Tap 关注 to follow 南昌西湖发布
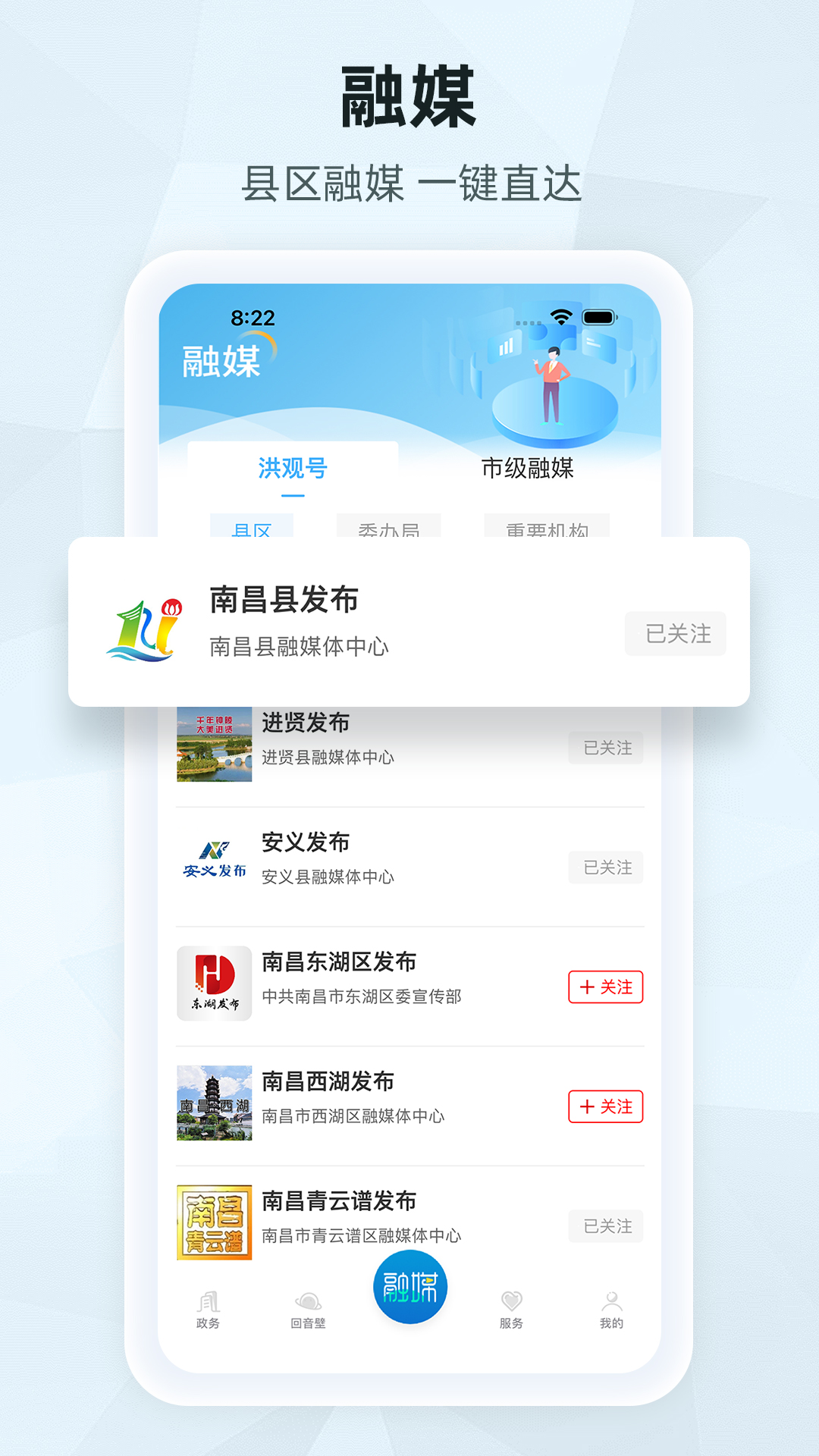This screenshot has height=1456, width=819. [605, 1108]
